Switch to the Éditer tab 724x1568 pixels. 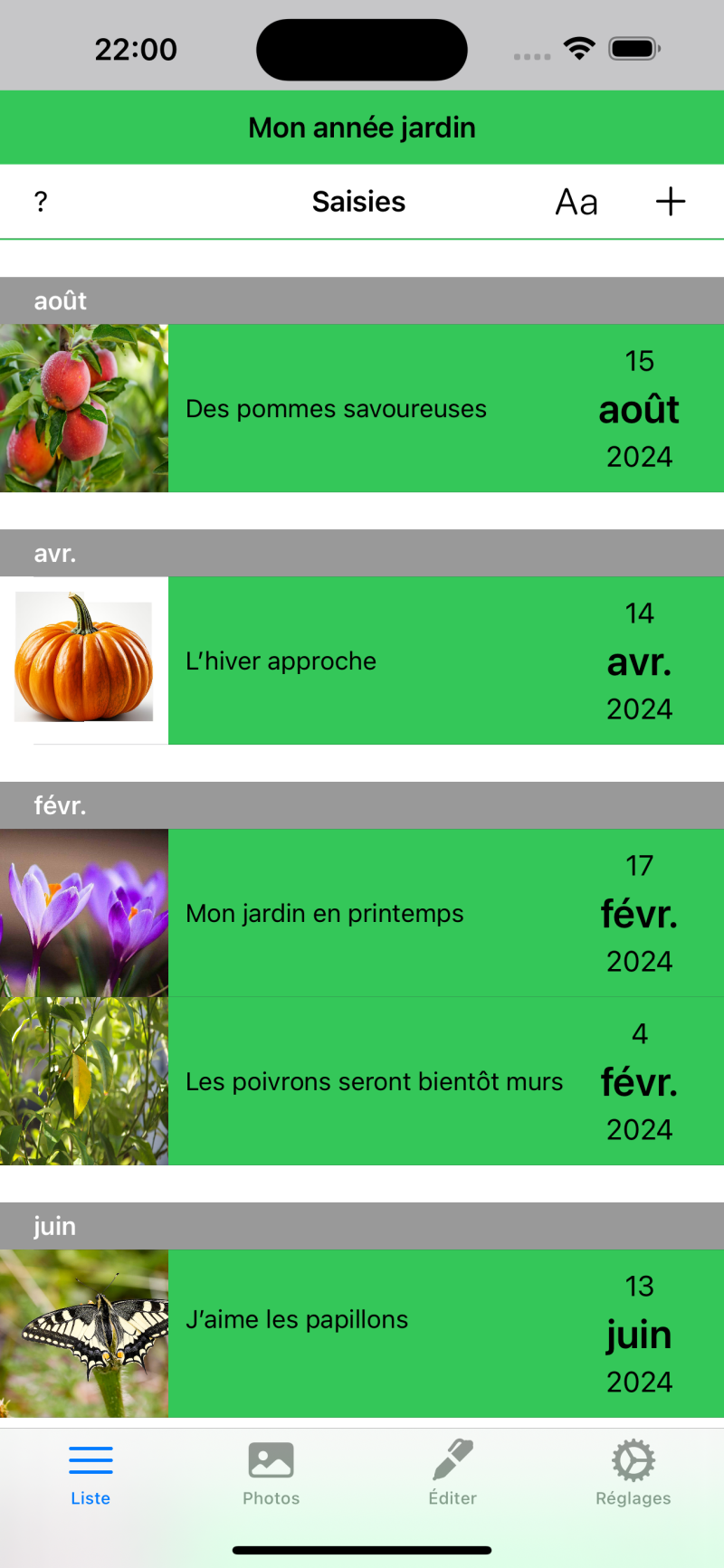click(x=452, y=1474)
